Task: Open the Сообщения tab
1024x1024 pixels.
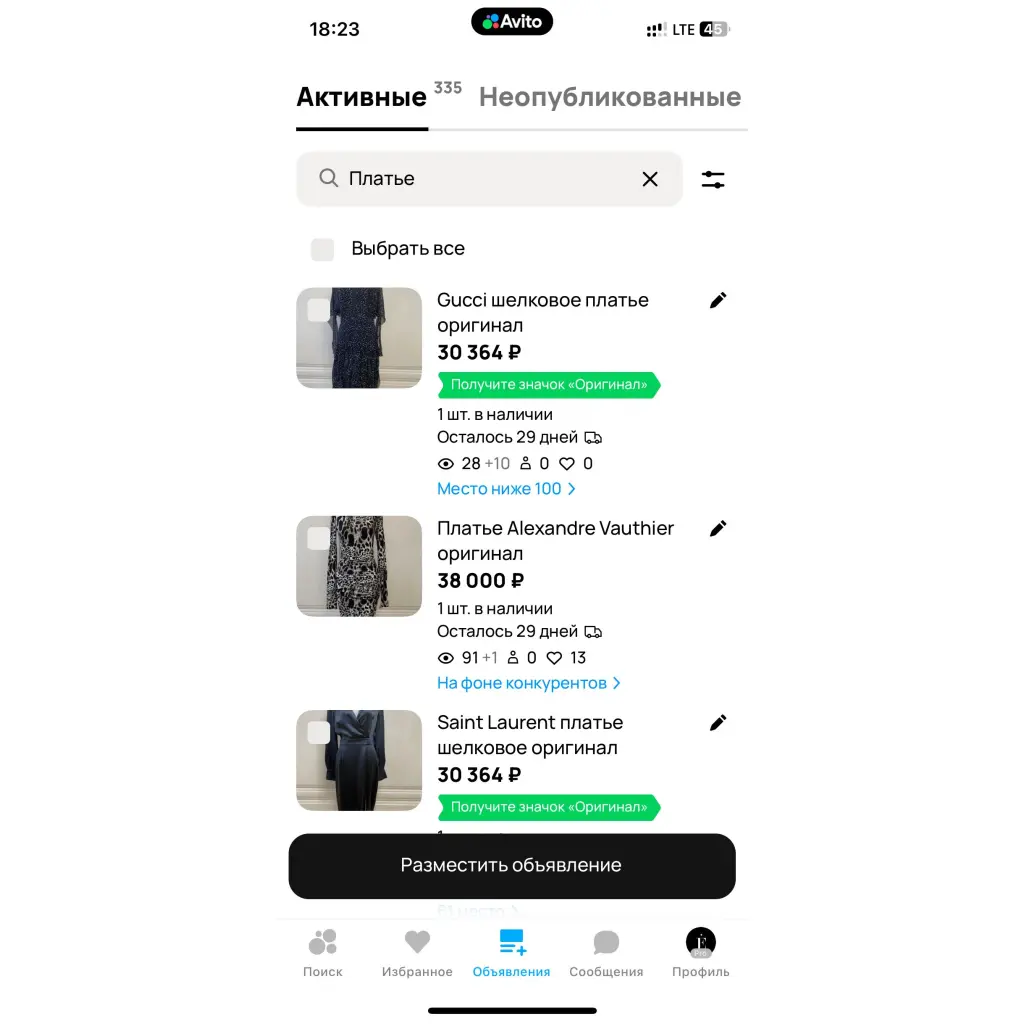Action: coord(606,953)
